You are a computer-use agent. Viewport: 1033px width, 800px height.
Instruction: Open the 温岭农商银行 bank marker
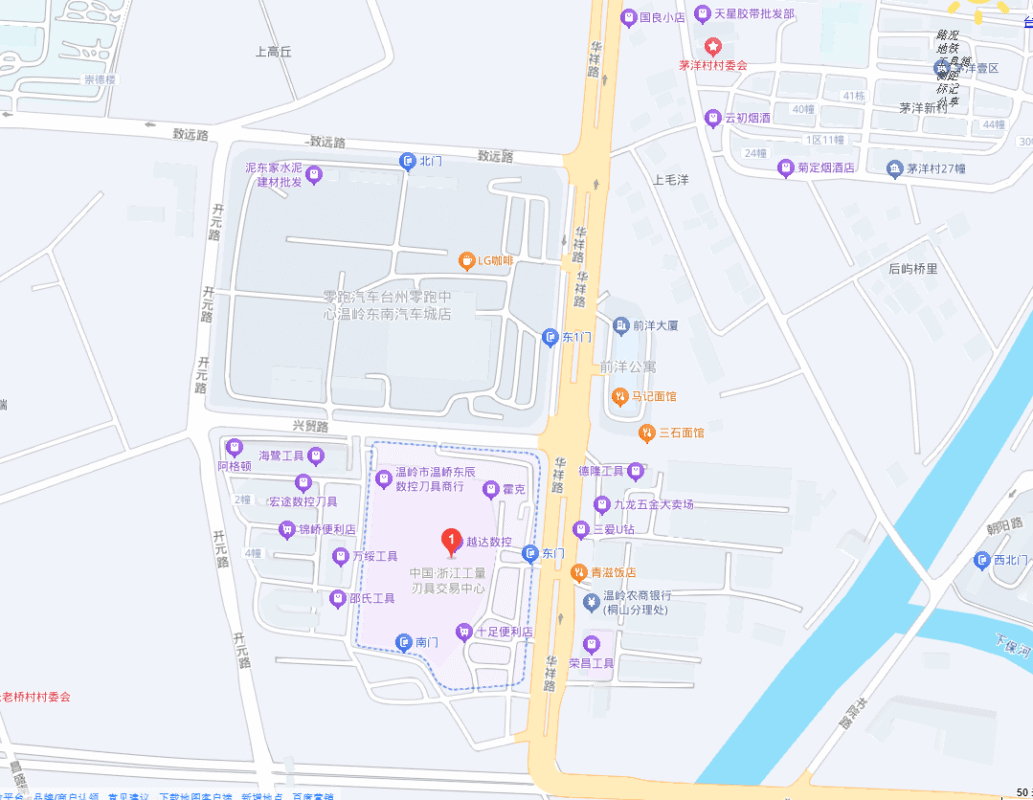click(591, 601)
